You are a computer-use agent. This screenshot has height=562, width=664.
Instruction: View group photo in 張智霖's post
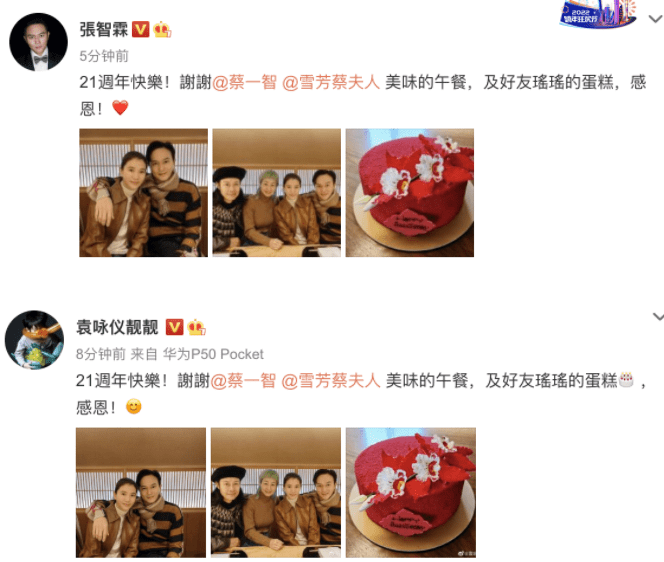276,192
